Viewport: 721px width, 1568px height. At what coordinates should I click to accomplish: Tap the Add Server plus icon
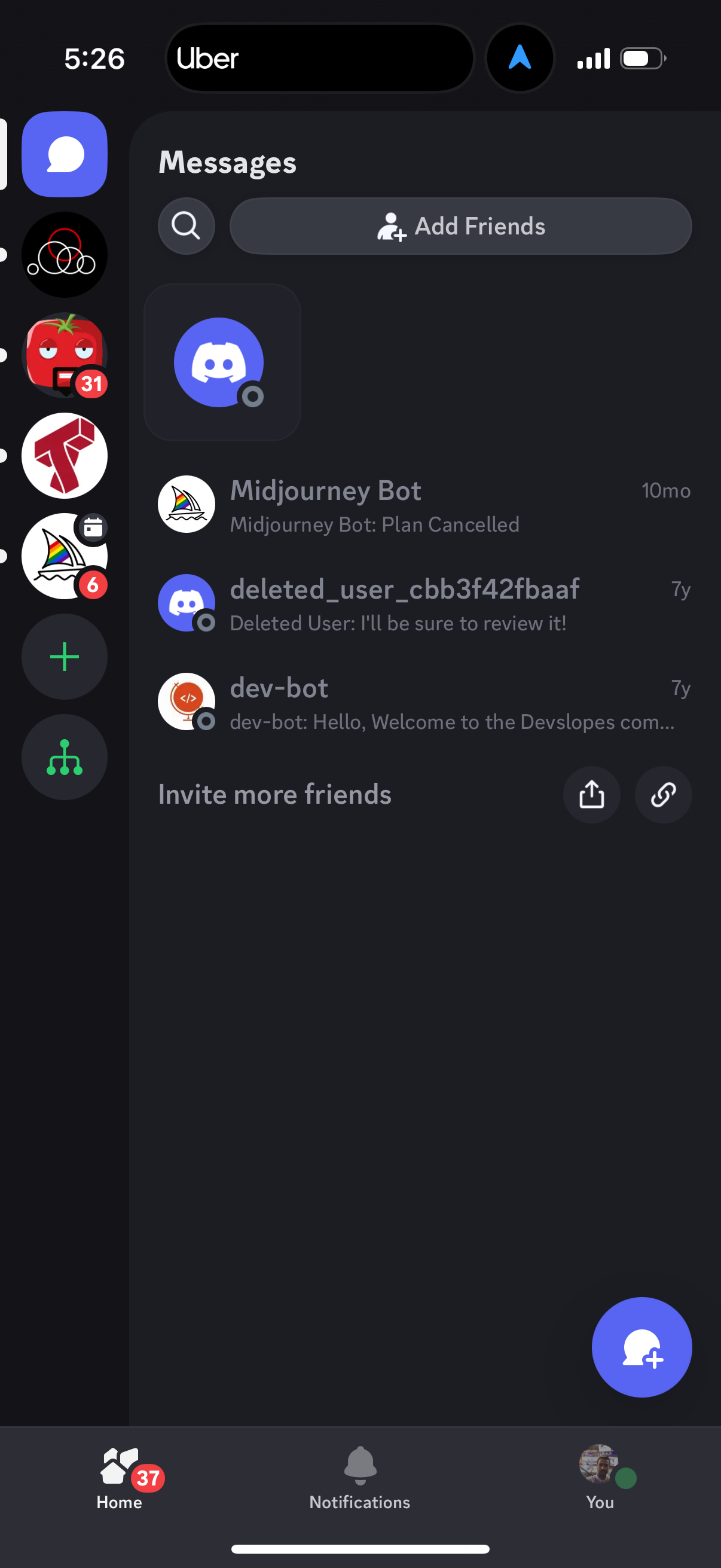[x=64, y=655]
